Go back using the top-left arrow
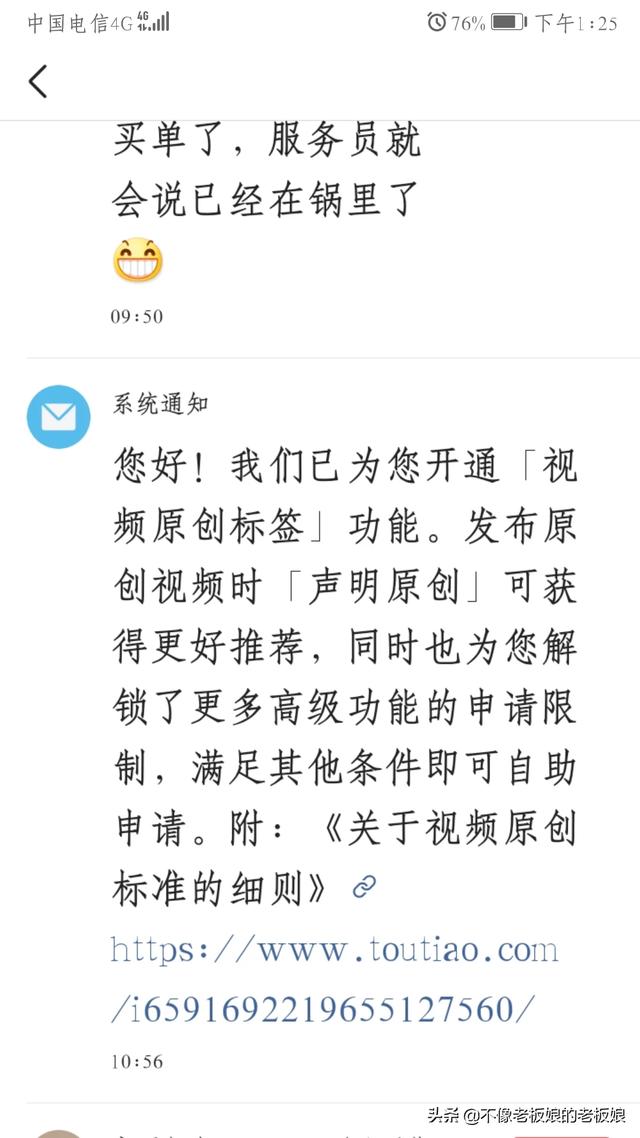The height and width of the screenshot is (1138, 640). point(38,81)
